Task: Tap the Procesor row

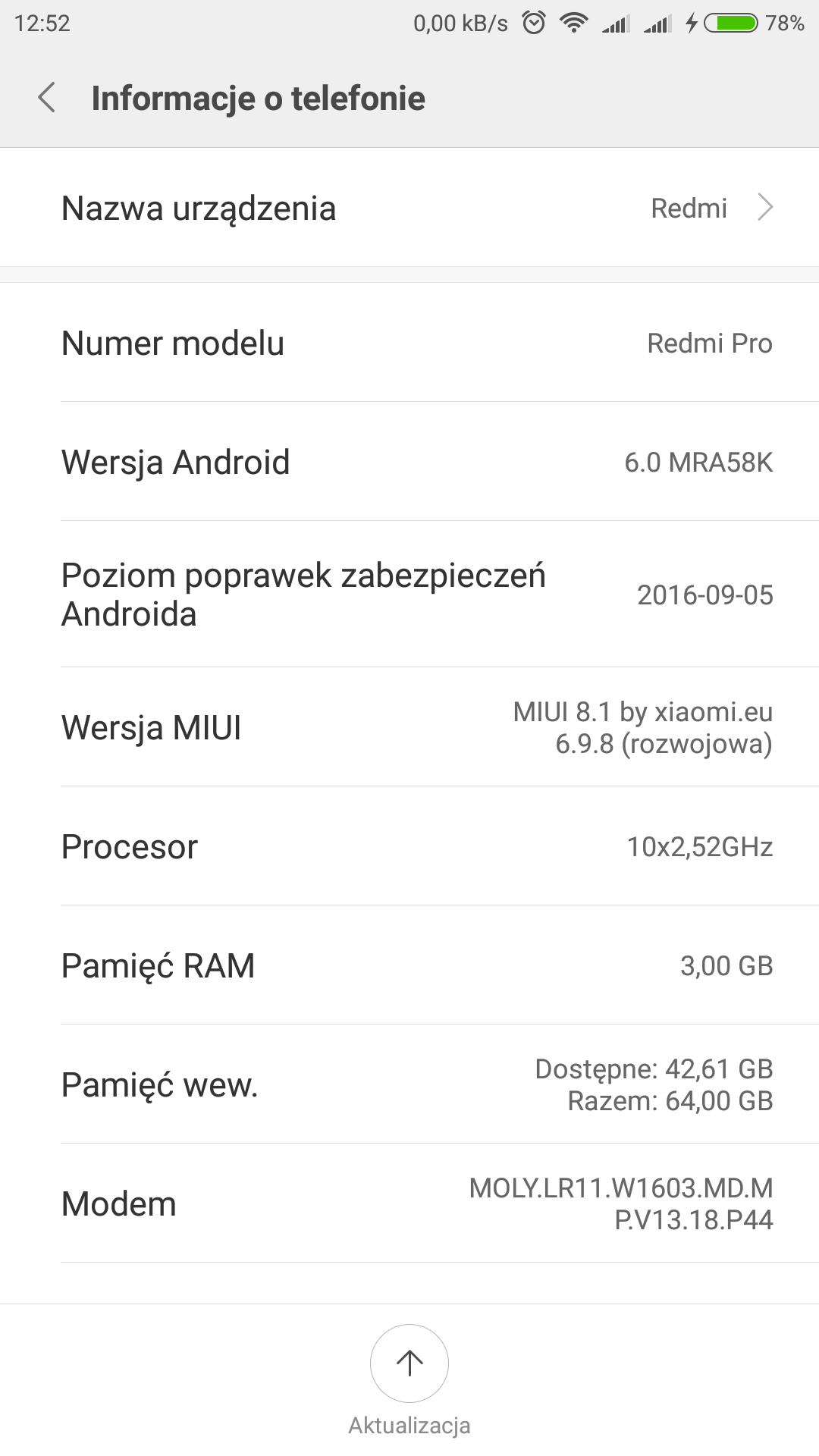Action: click(409, 846)
